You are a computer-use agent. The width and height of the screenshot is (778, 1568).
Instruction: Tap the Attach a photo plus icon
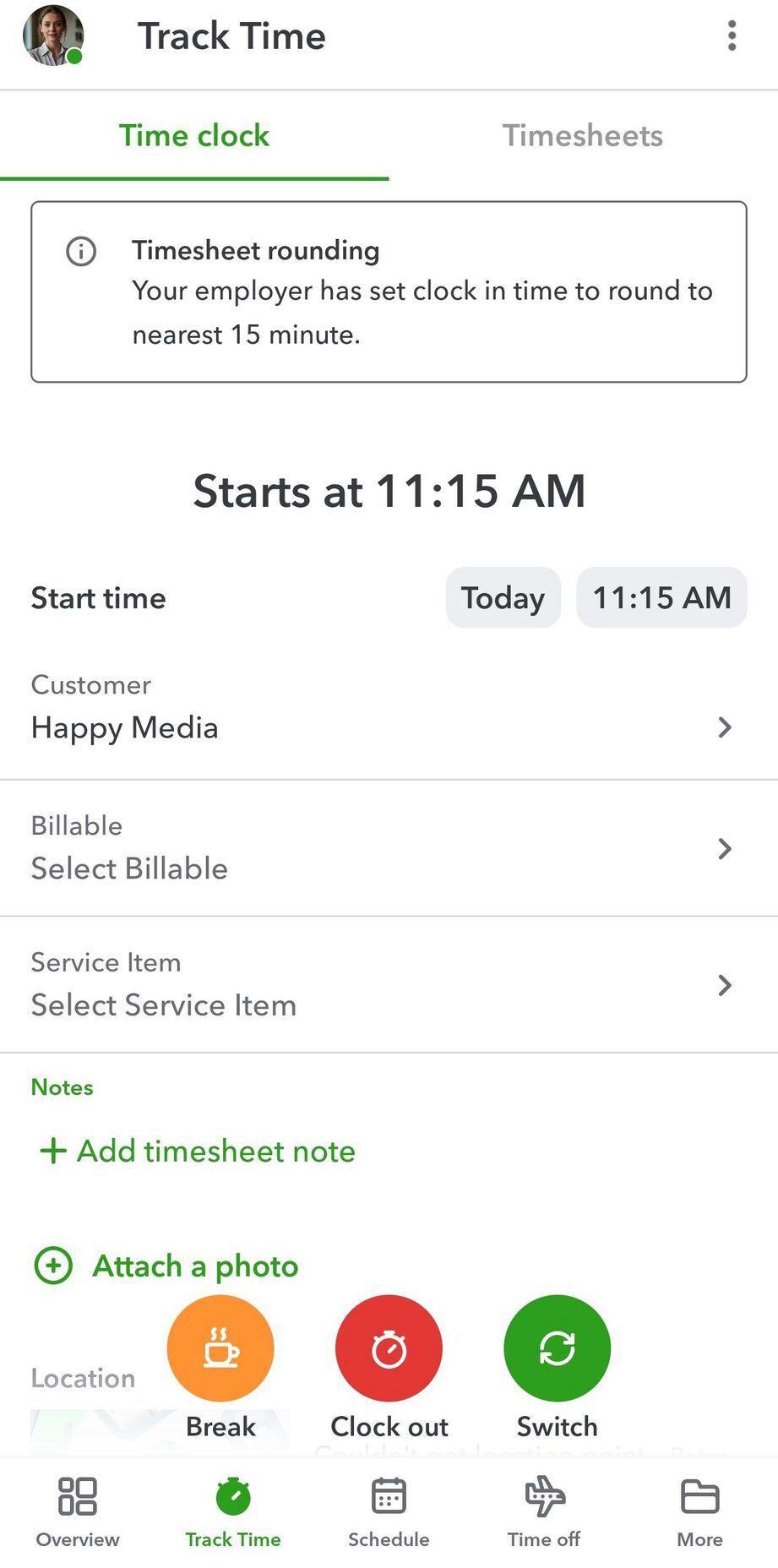pos(52,1266)
